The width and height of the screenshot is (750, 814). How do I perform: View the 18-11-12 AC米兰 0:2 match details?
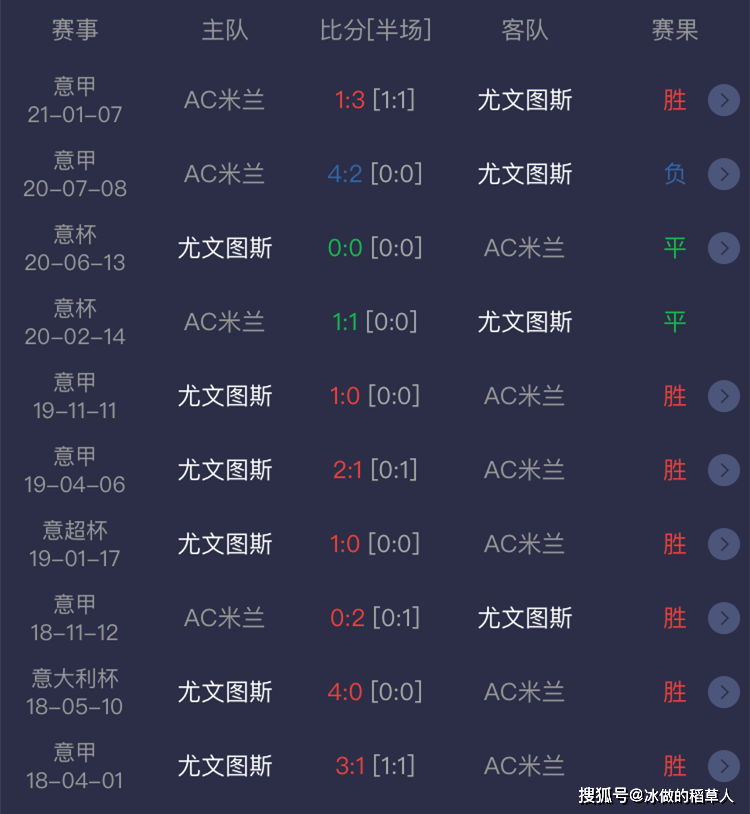(x=723, y=618)
